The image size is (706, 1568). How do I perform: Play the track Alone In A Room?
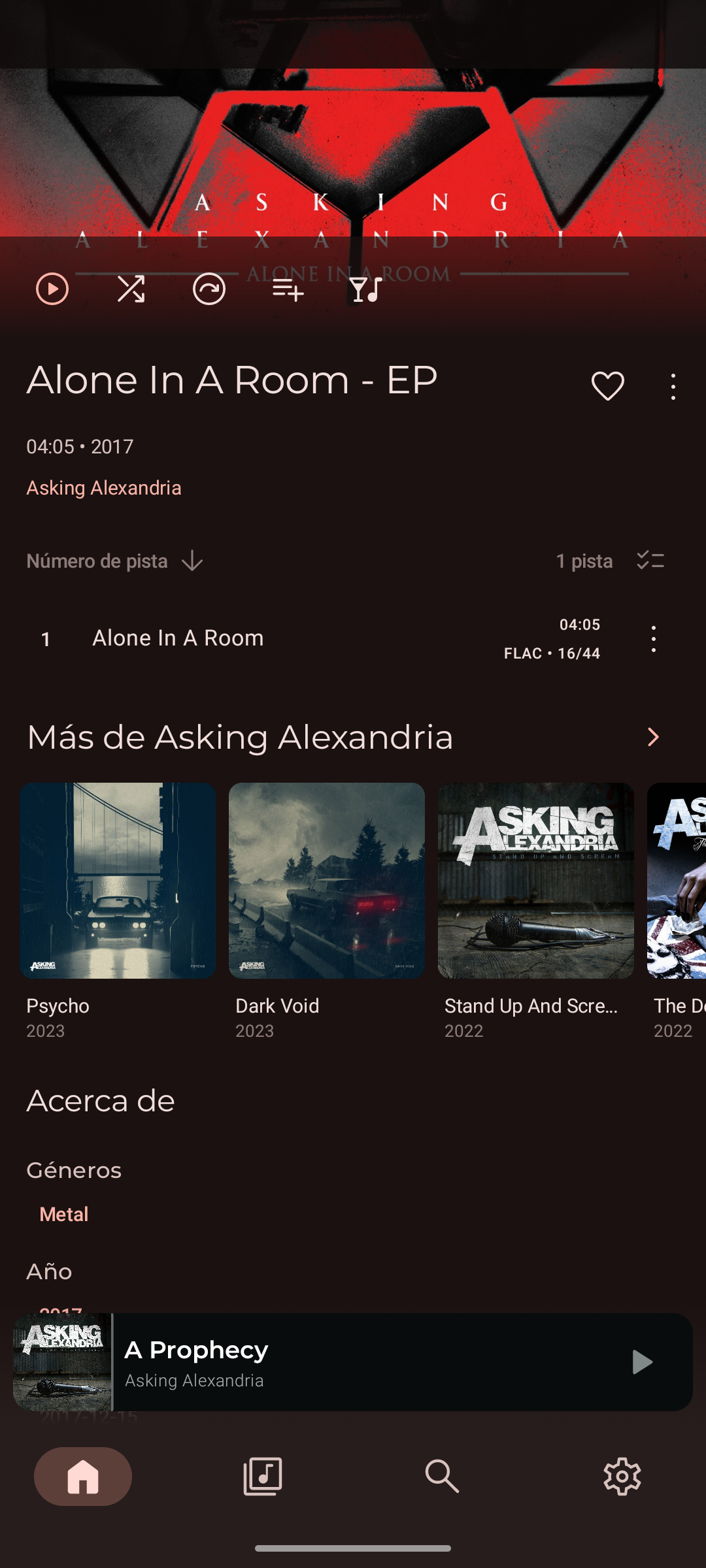[x=314, y=638]
